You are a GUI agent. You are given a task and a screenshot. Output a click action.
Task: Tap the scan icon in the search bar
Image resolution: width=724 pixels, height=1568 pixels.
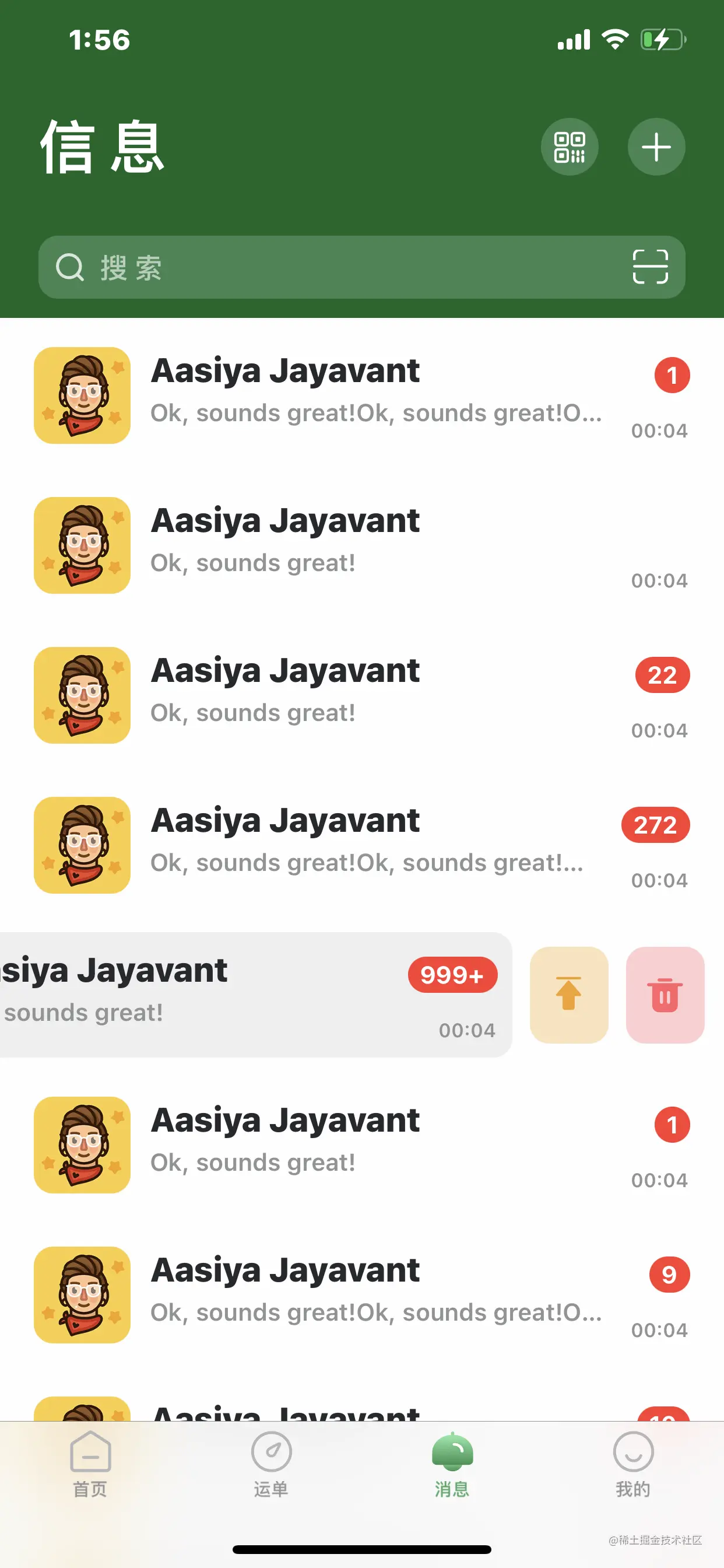point(650,267)
